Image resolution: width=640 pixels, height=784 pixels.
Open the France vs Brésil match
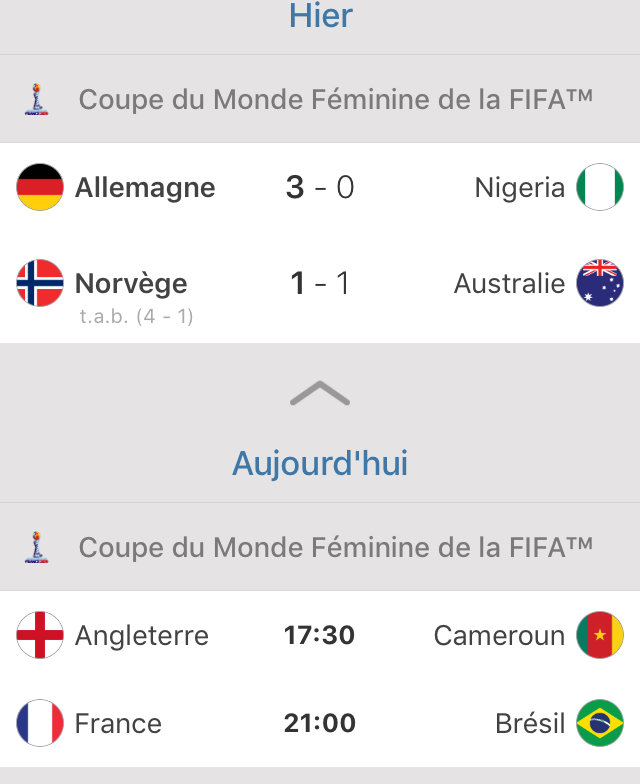tap(320, 723)
